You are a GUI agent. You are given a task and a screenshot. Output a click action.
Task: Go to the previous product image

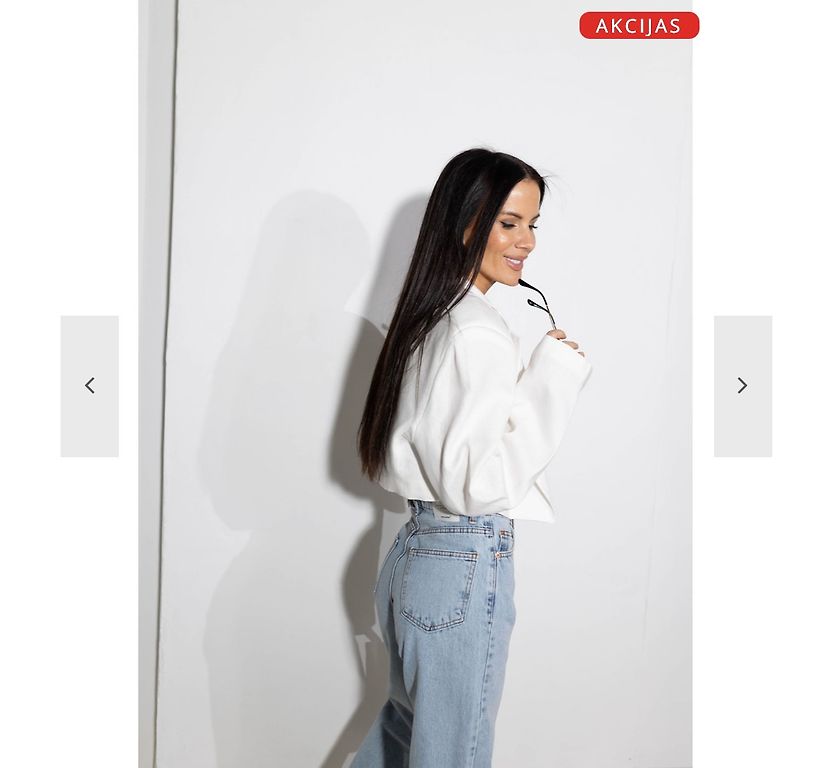click(89, 386)
